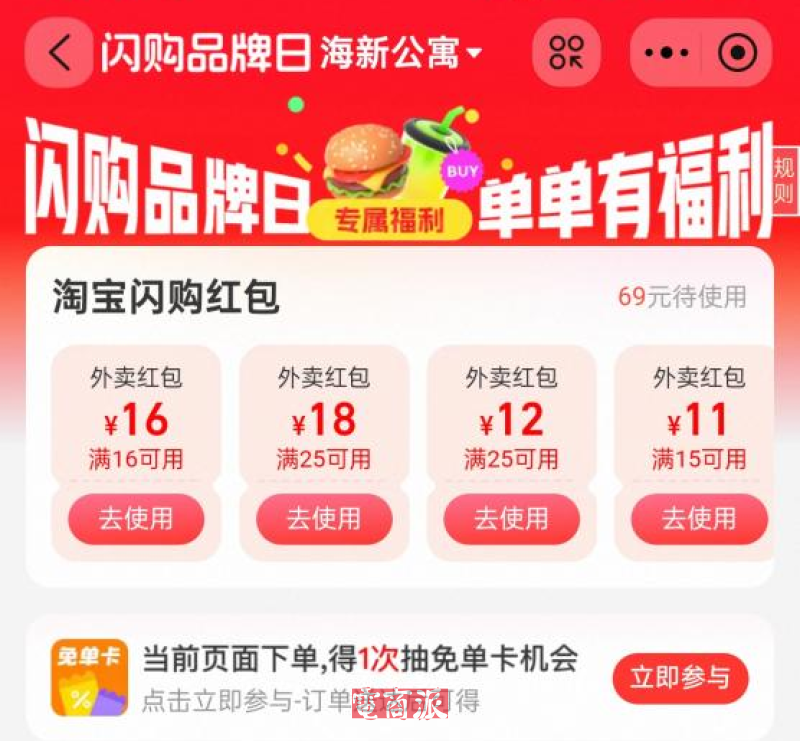Redeem the ¥12 外卖红包 via 去使用
The width and height of the screenshot is (800, 741).
coord(512,519)
